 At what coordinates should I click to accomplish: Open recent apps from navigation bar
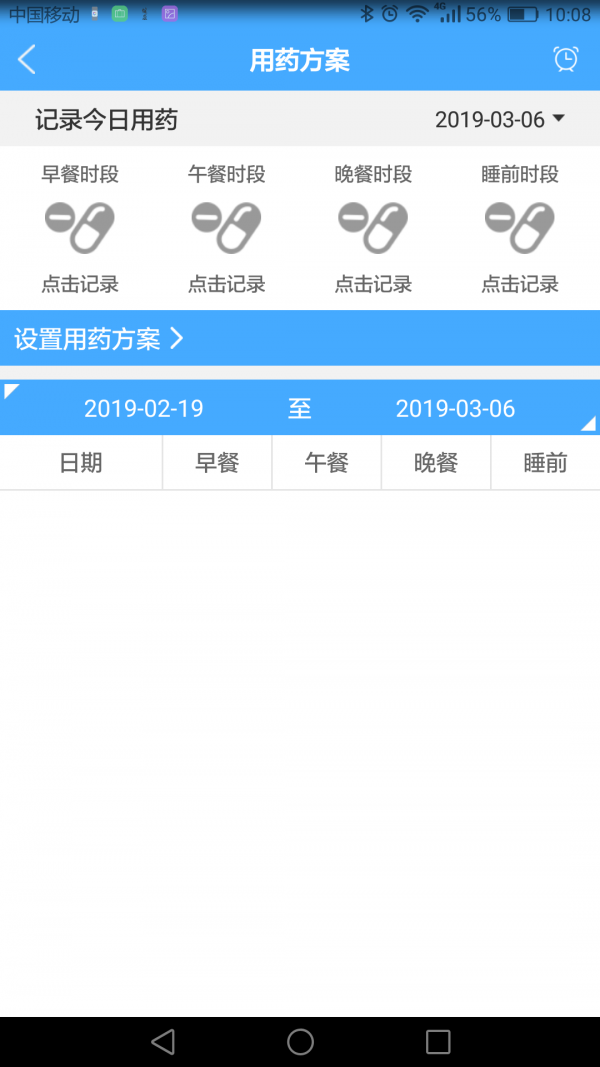(438, 1042)
